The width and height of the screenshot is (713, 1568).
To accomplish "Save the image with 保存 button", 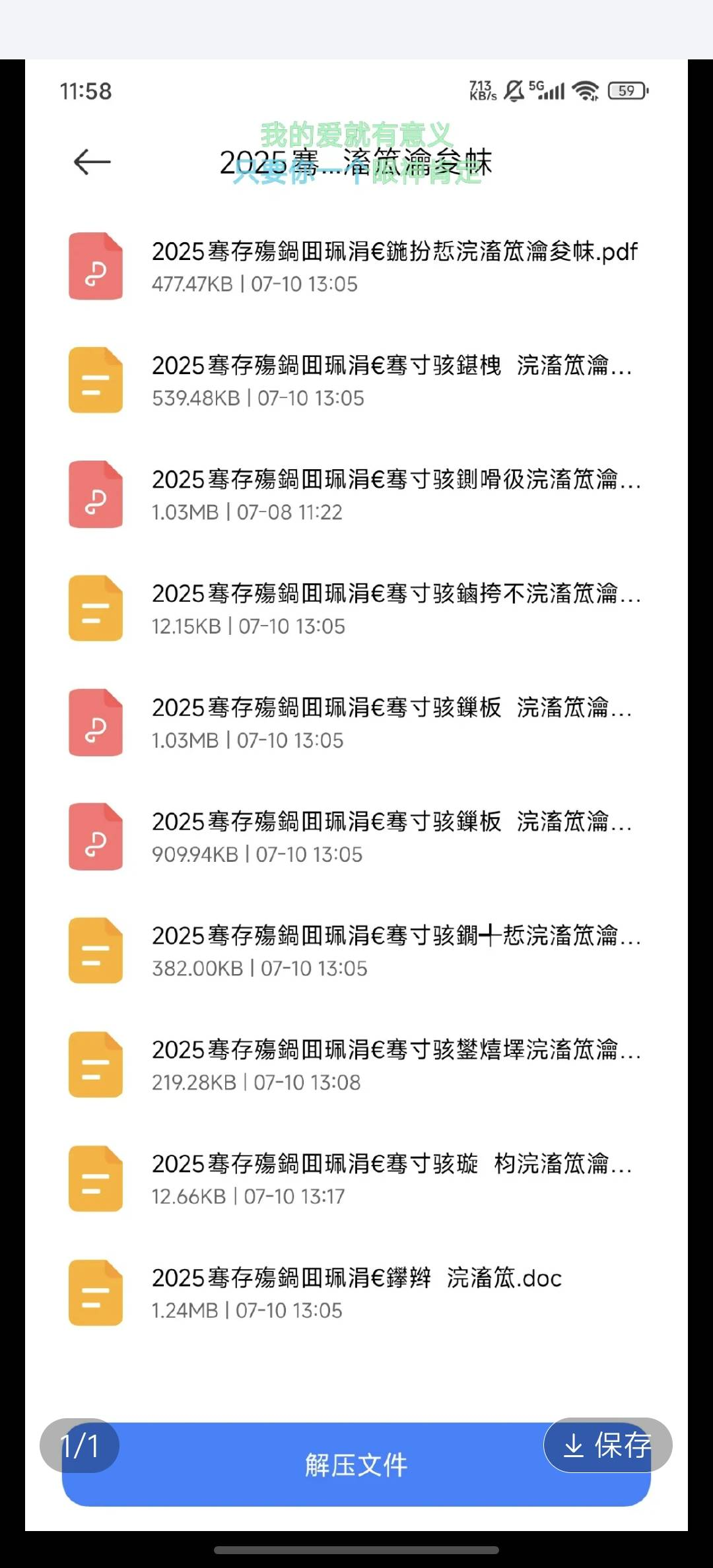I will (607, 1445).
